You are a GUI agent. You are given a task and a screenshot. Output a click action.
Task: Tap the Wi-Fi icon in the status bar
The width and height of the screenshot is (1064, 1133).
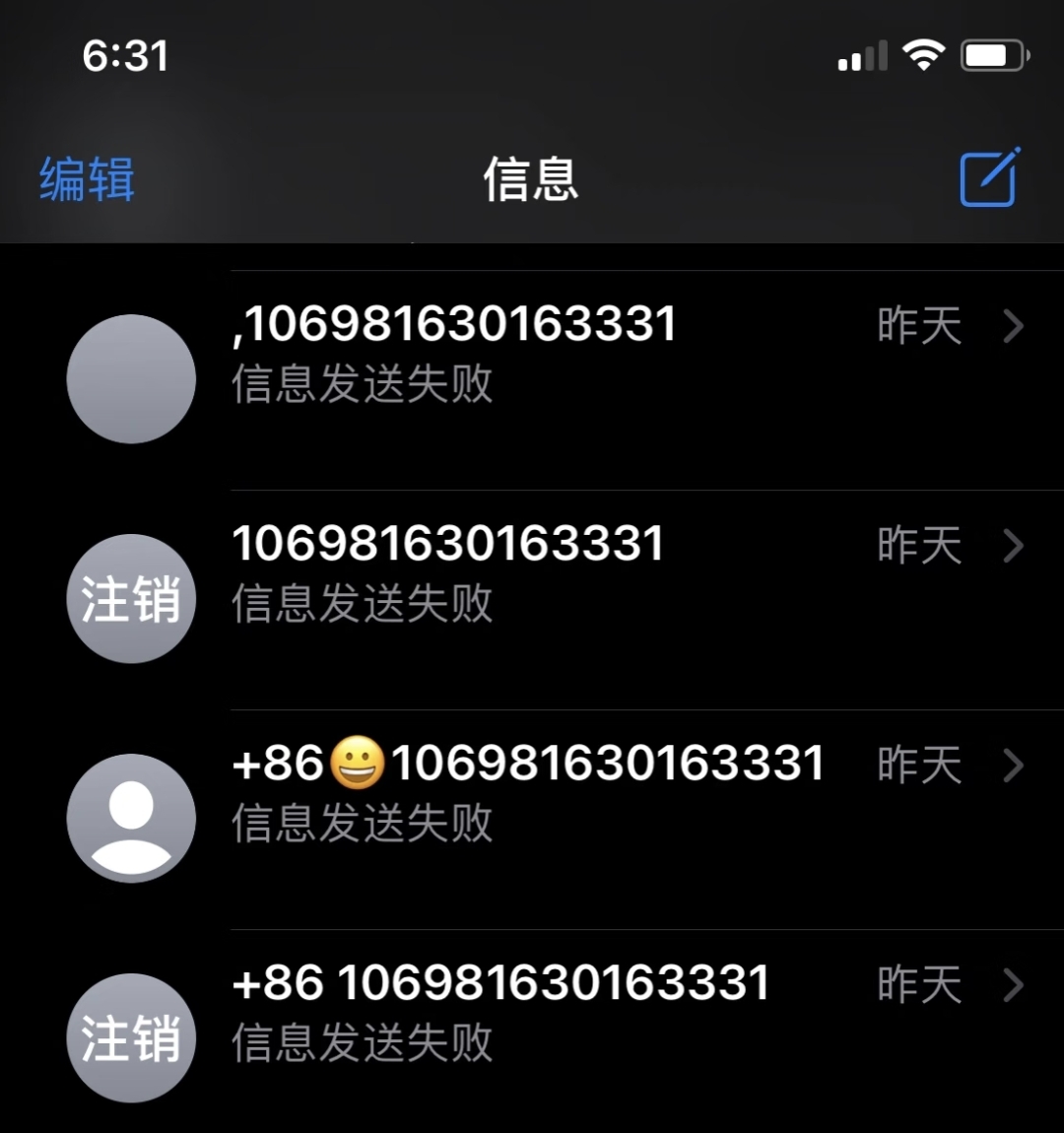tap(924, 54)
